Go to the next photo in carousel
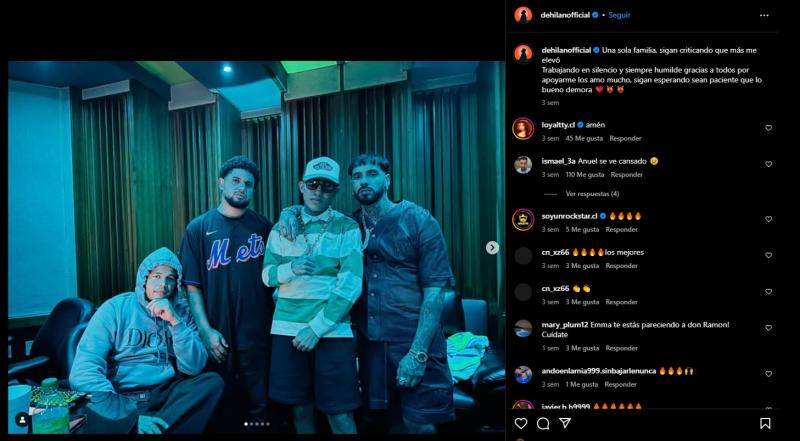This screenshot has height=441, width=800. coord(492,247)
